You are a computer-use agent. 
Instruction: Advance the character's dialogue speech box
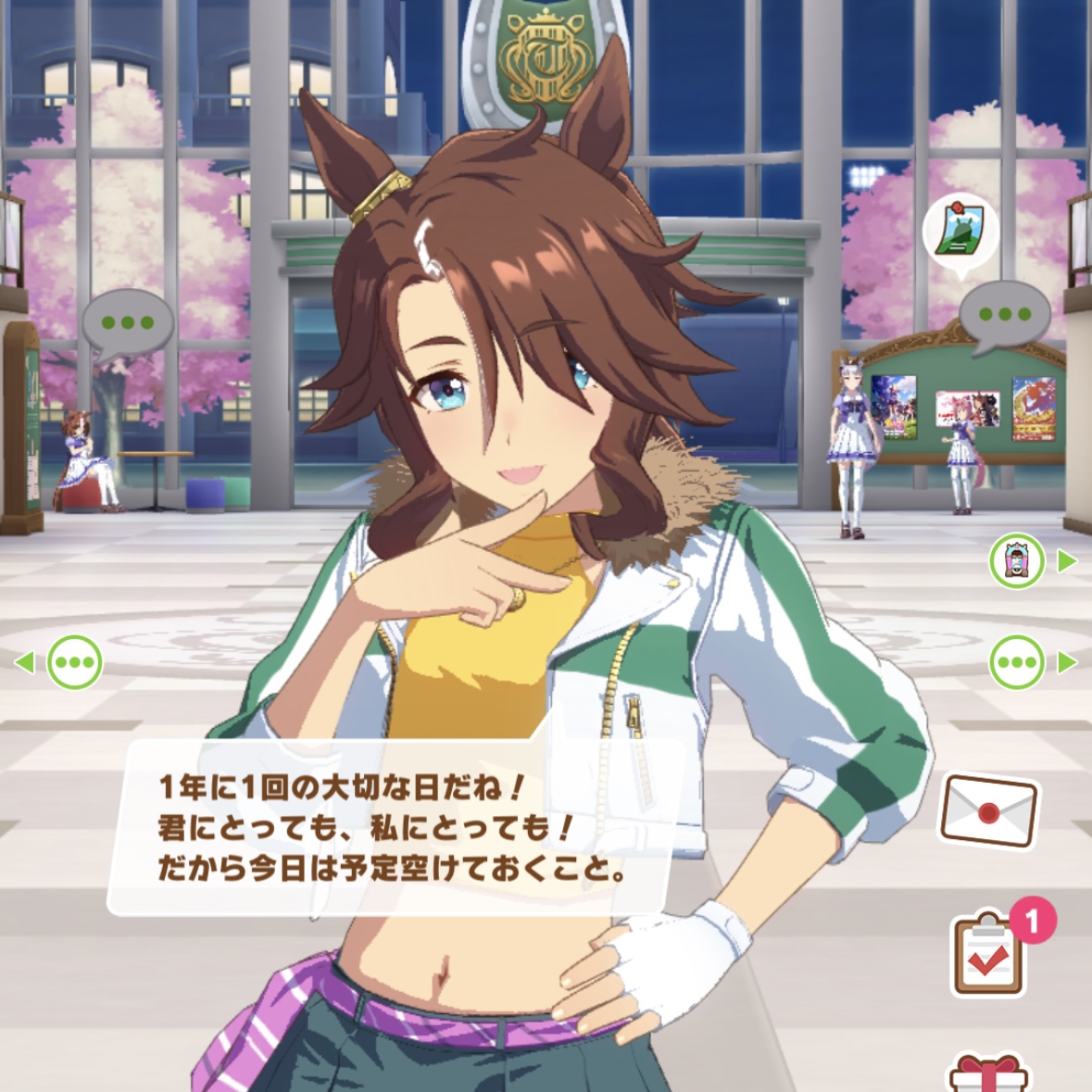[x=389, y=827]
